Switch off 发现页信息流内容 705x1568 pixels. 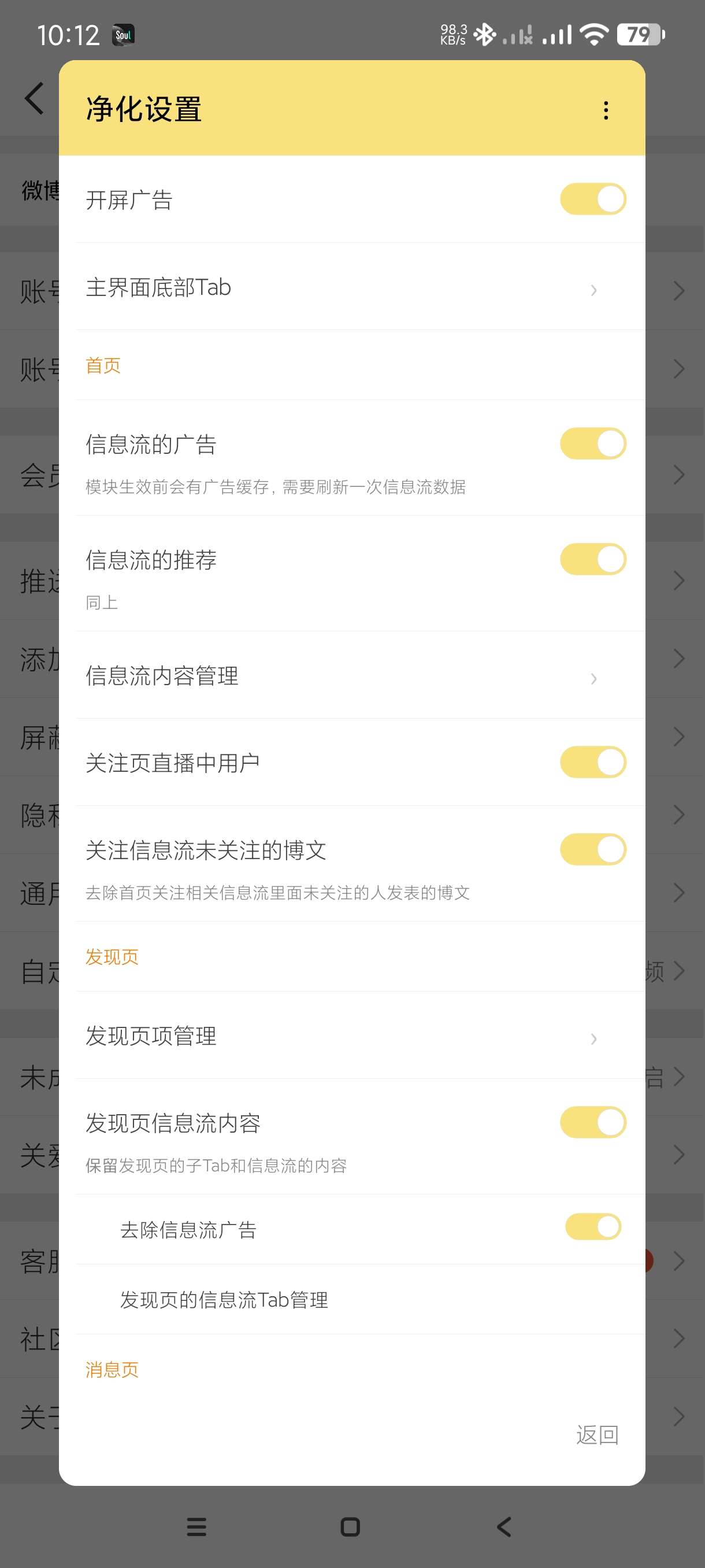[x=592, y=1122]
